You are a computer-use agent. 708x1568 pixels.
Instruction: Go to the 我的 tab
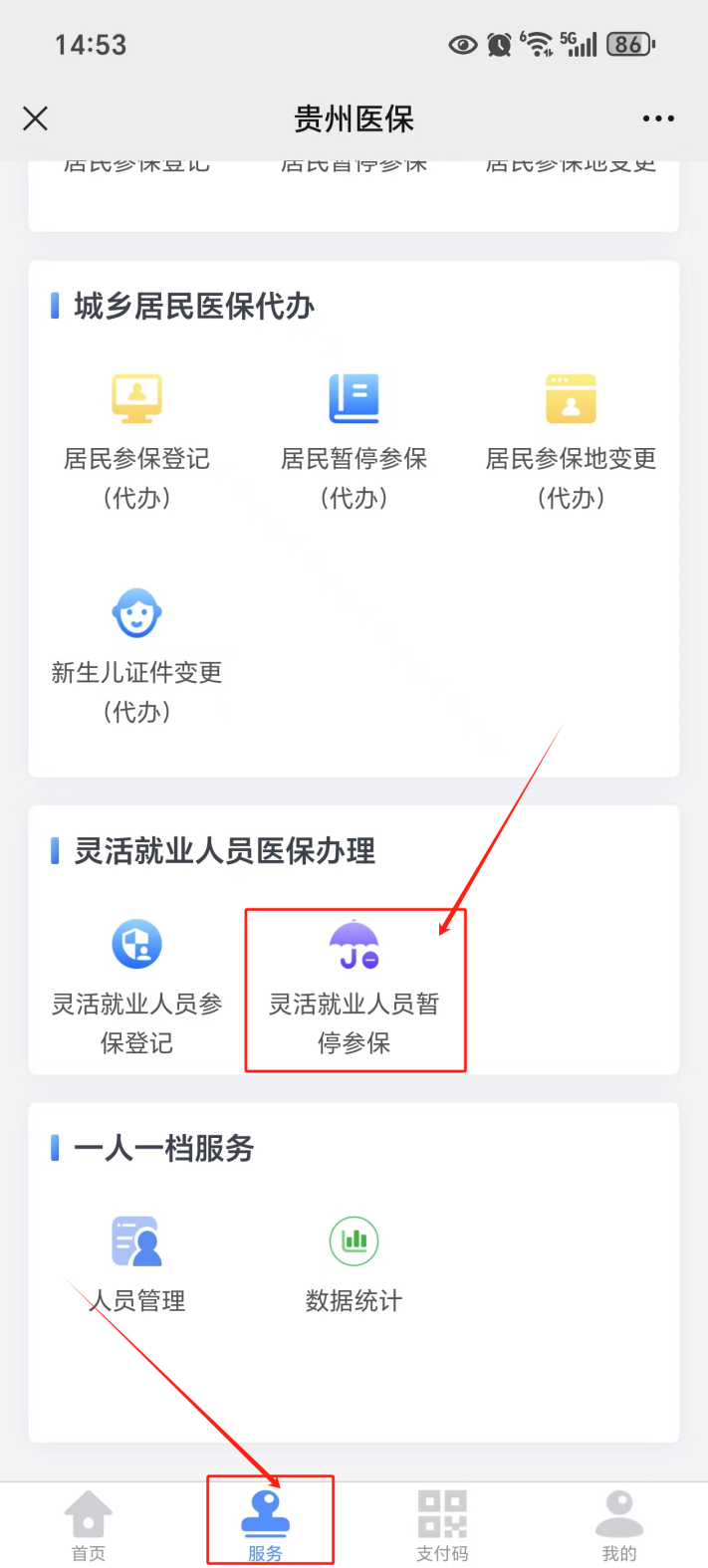619,1525
